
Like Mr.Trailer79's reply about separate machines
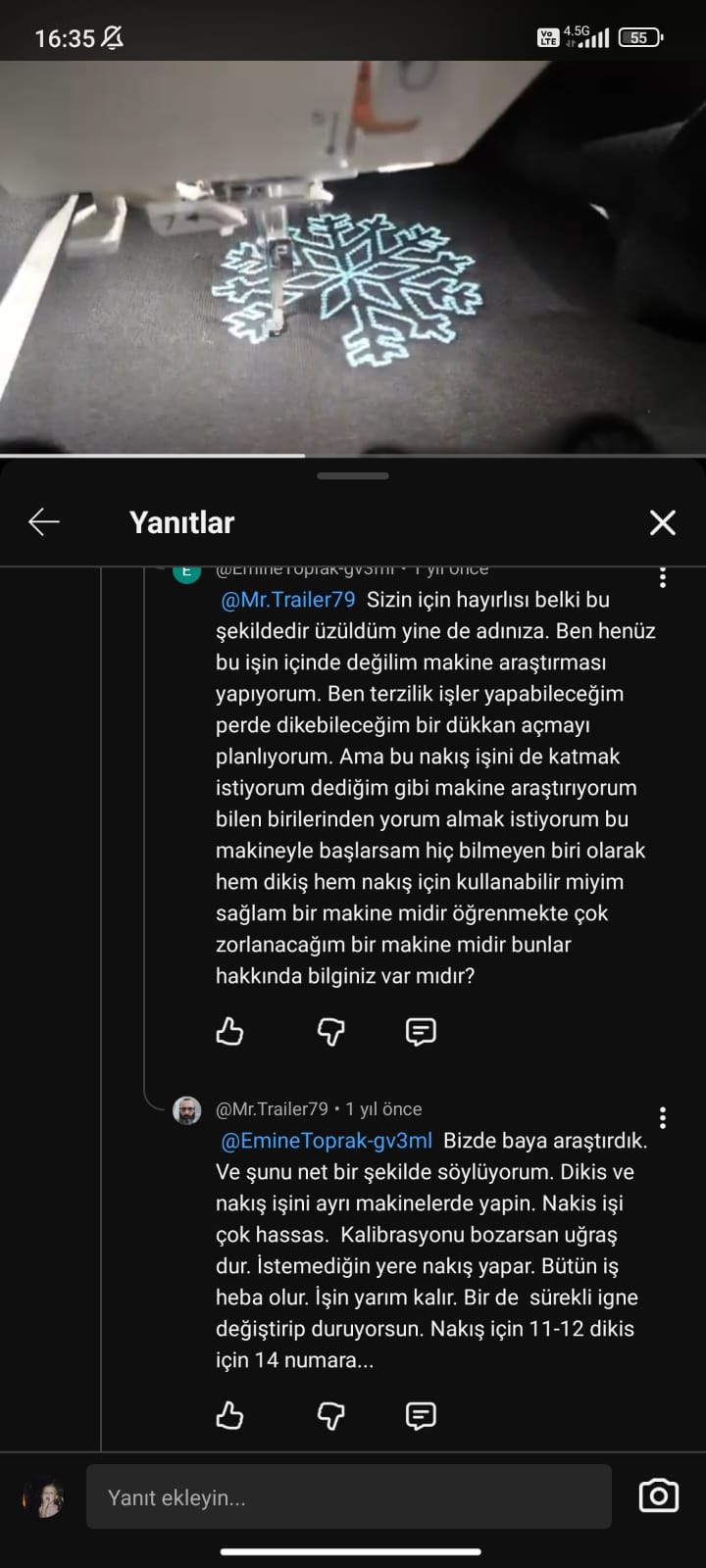click(x=229, y=1415)
